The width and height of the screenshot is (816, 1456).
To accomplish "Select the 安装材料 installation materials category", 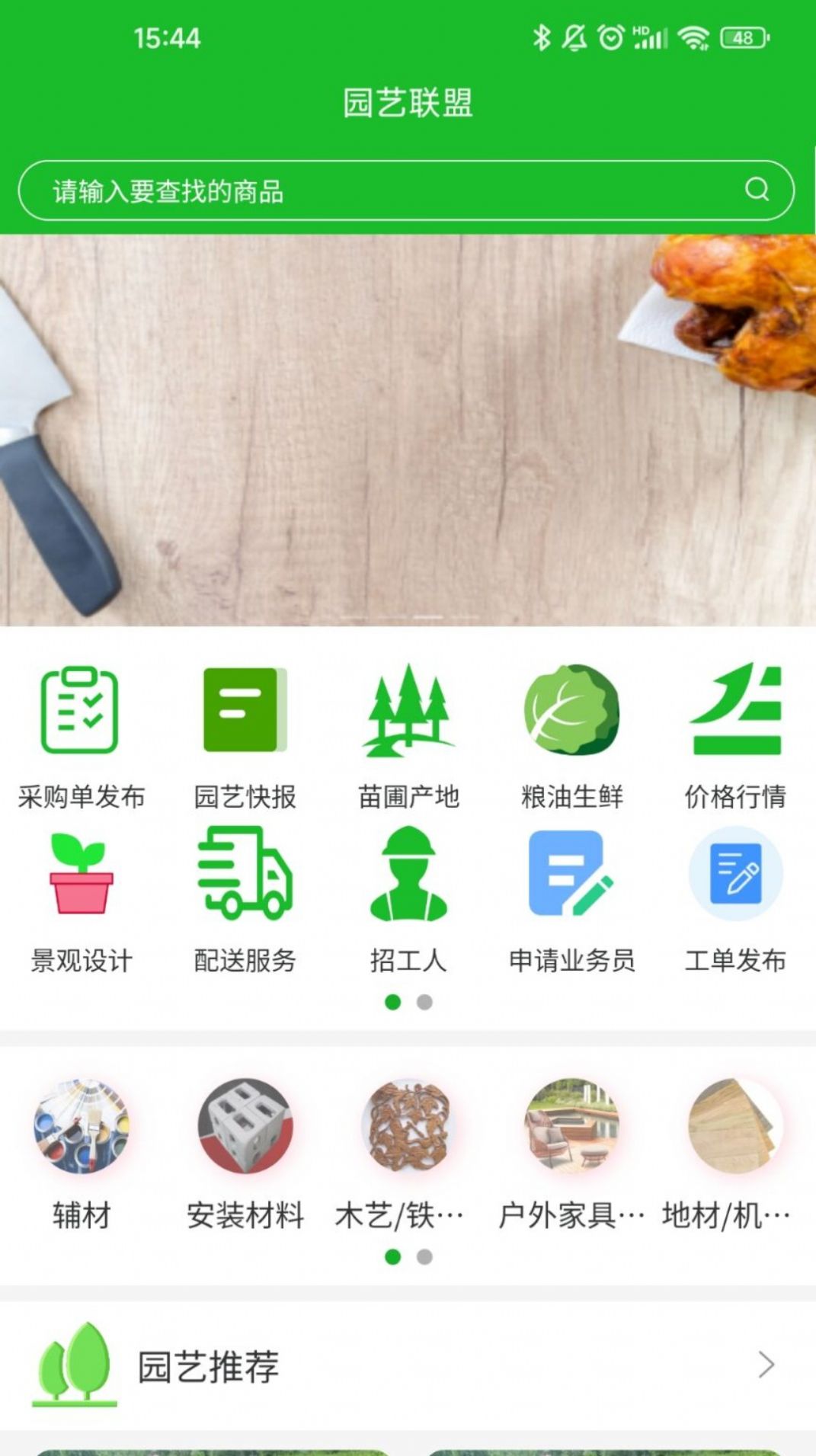I will (245, 1152).
